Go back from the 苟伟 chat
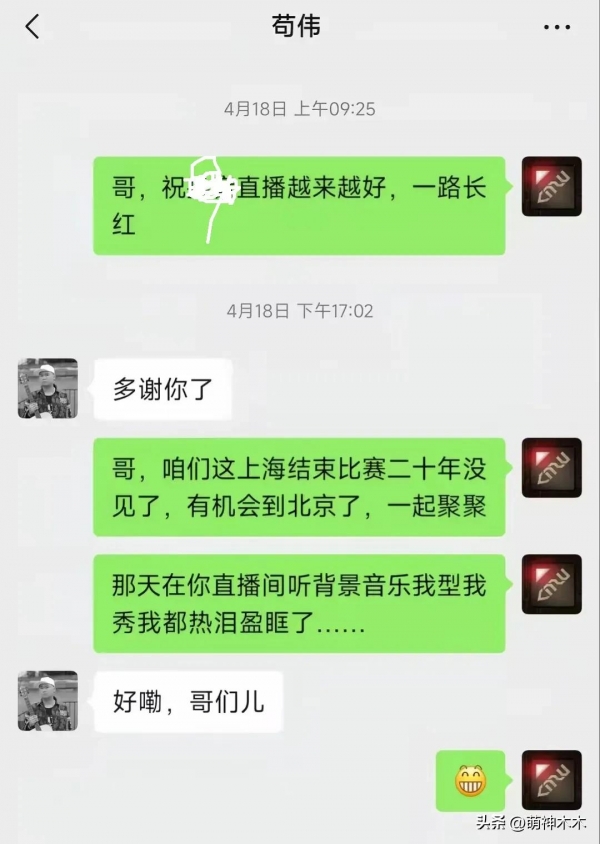Image resolution: width=600 pixels, height=844 pixels. point(33,27)
